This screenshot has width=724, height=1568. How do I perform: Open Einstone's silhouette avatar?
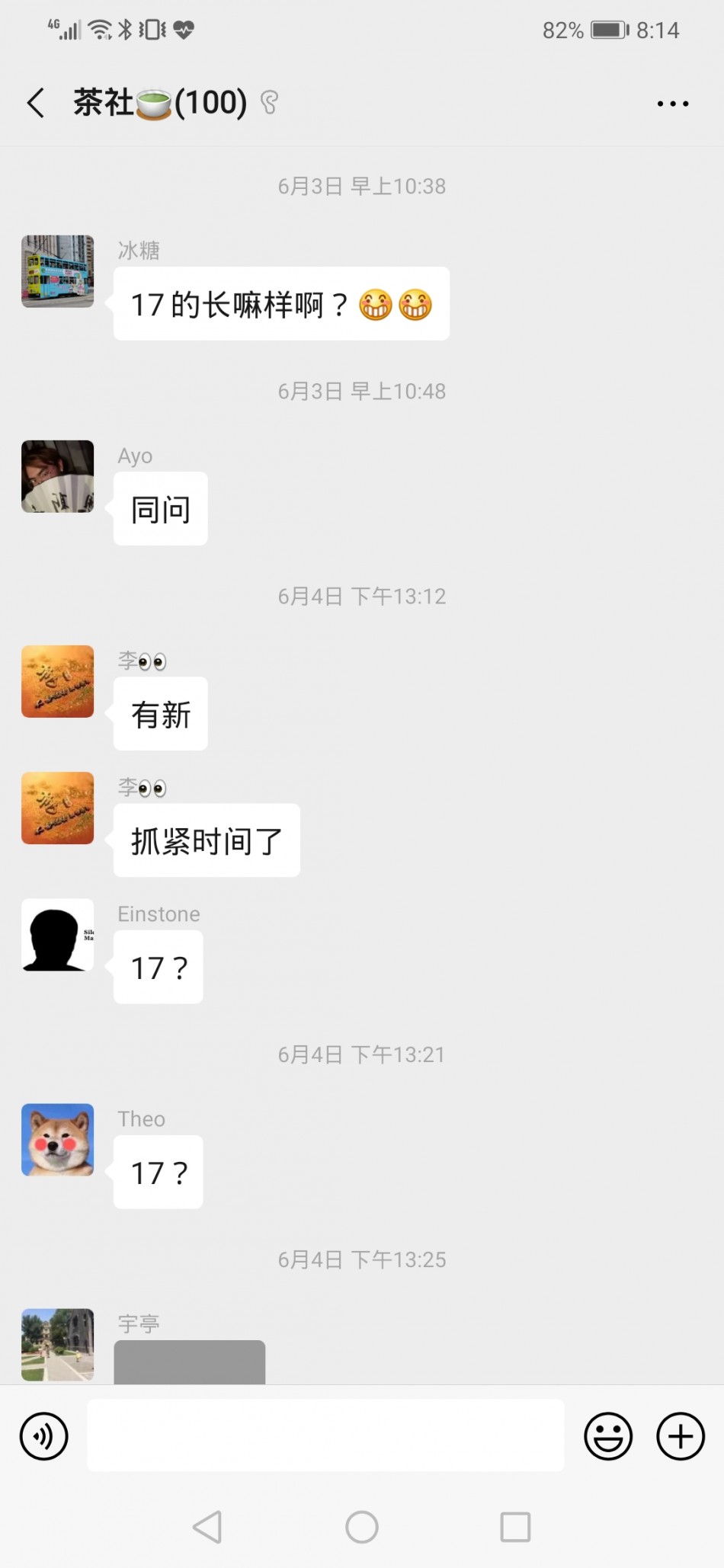click(58, 935)
